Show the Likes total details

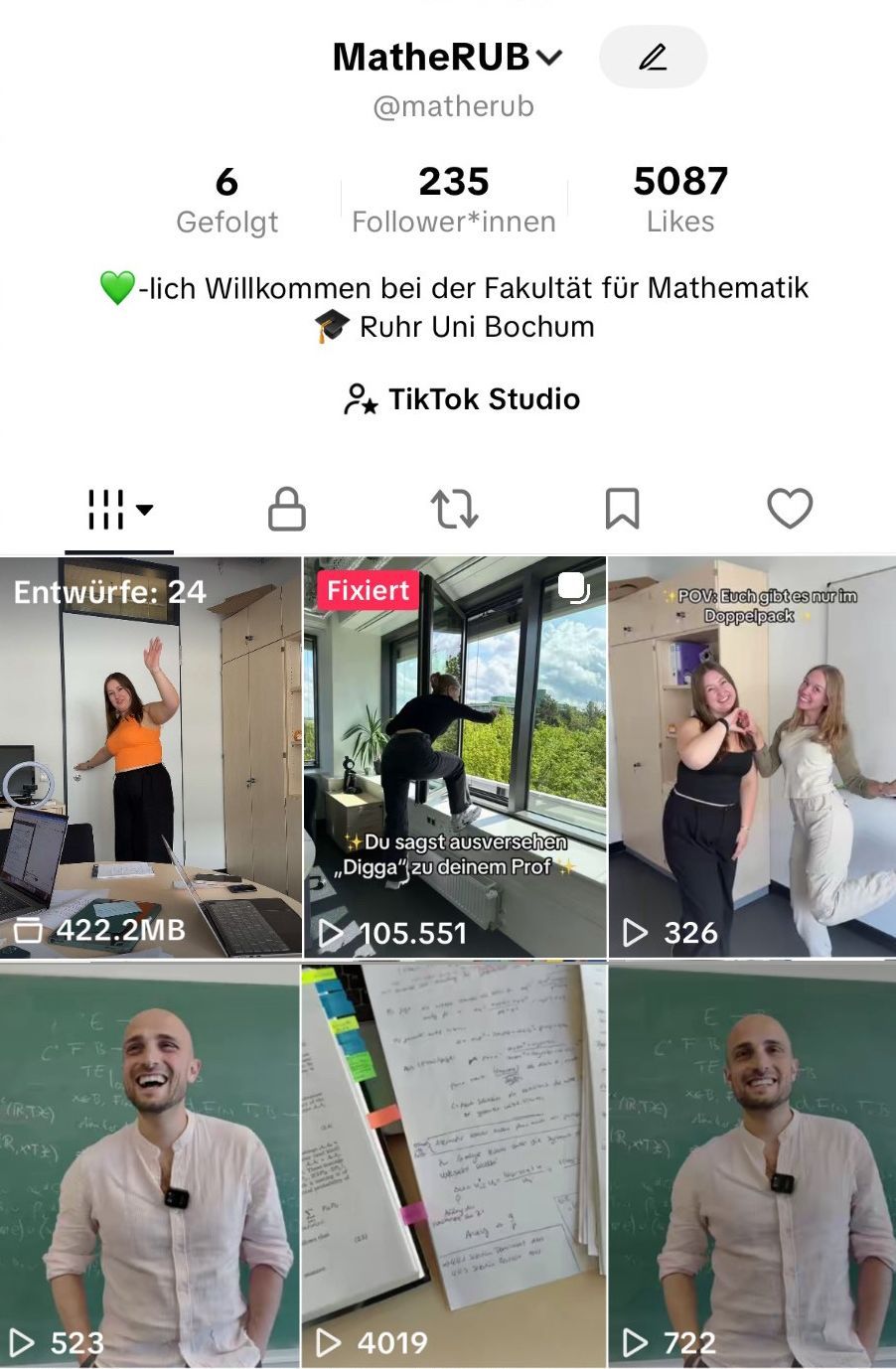point(680,200)
